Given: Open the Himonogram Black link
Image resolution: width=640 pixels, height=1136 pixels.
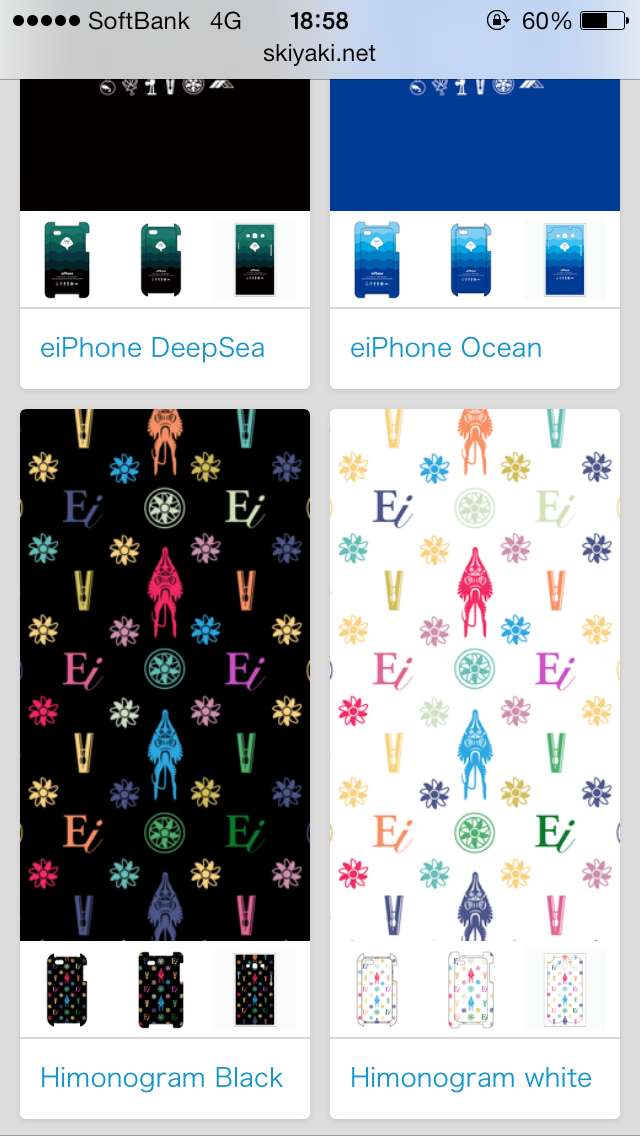Looking at the screenshot, I should [162, 1078].
